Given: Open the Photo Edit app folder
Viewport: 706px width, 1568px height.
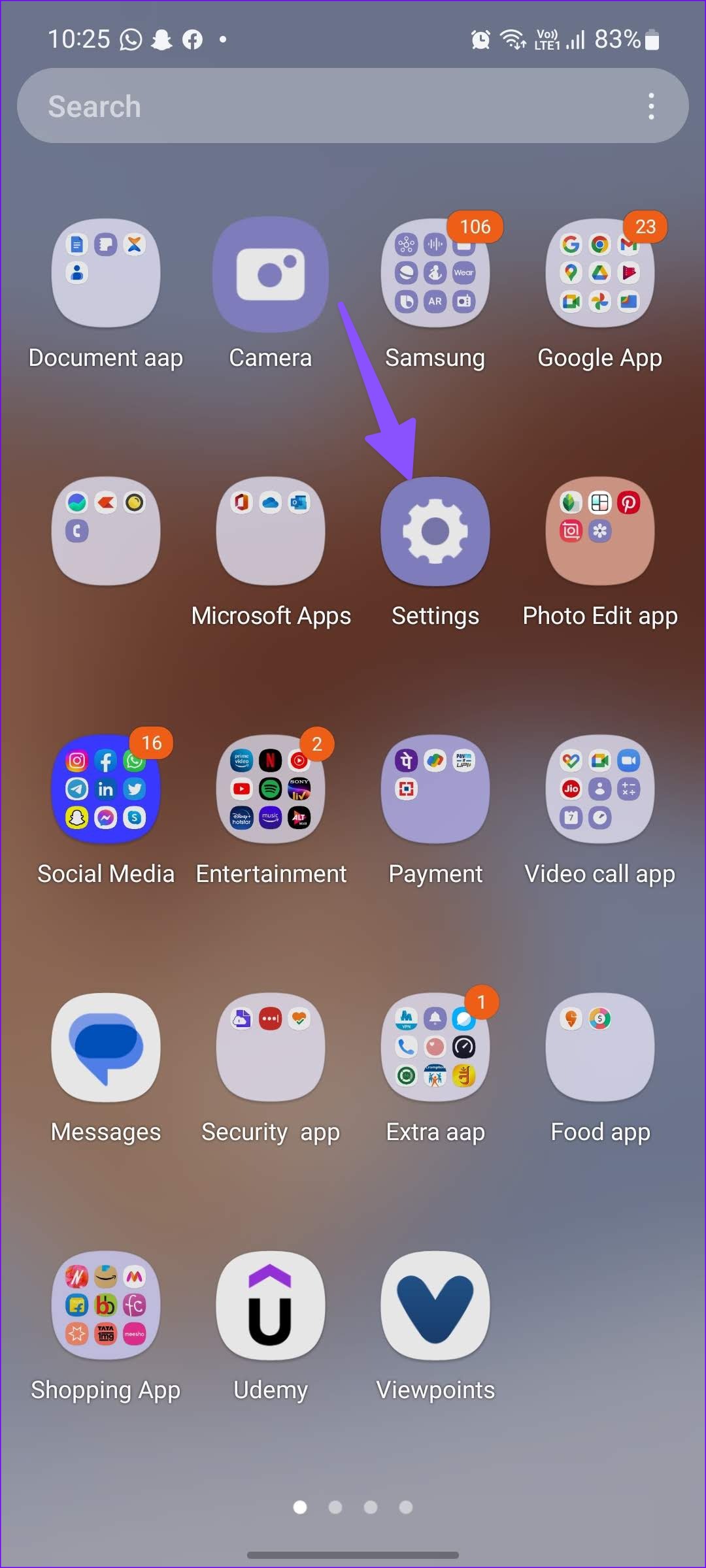Looking at the screenshot, I should point(600,531).
